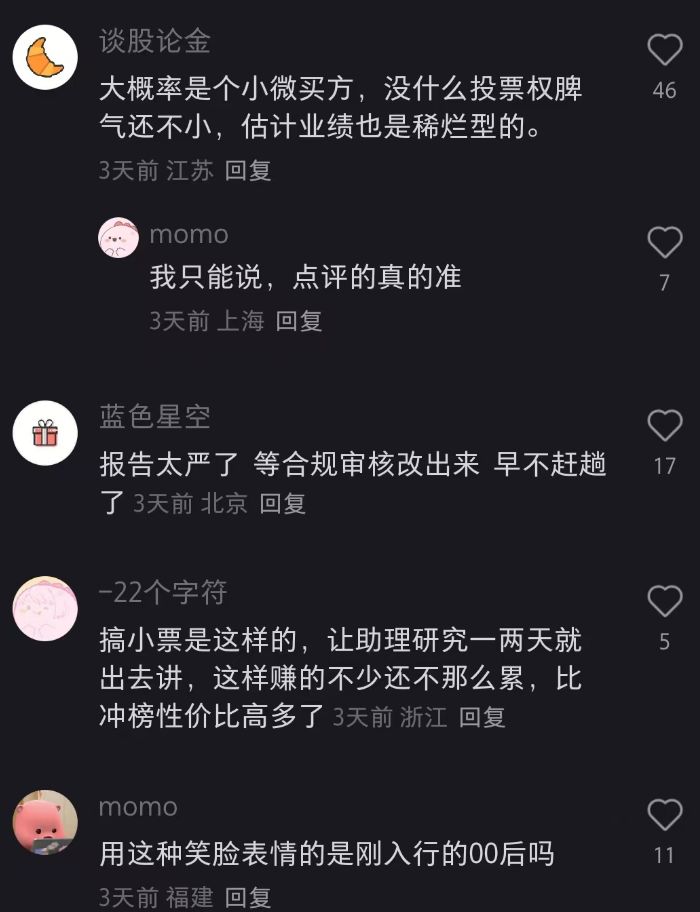Like momo's comment about 00后
This screenshot has width=700, height=912.
[x=664, y=816]
